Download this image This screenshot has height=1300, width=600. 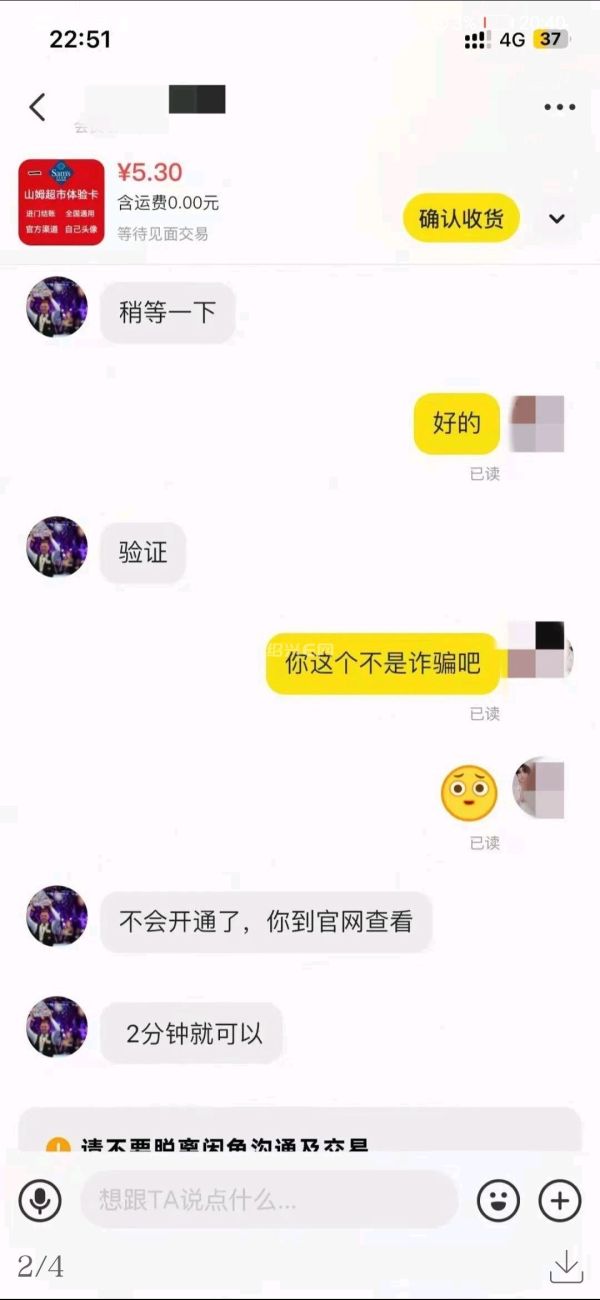[566, 1266]
